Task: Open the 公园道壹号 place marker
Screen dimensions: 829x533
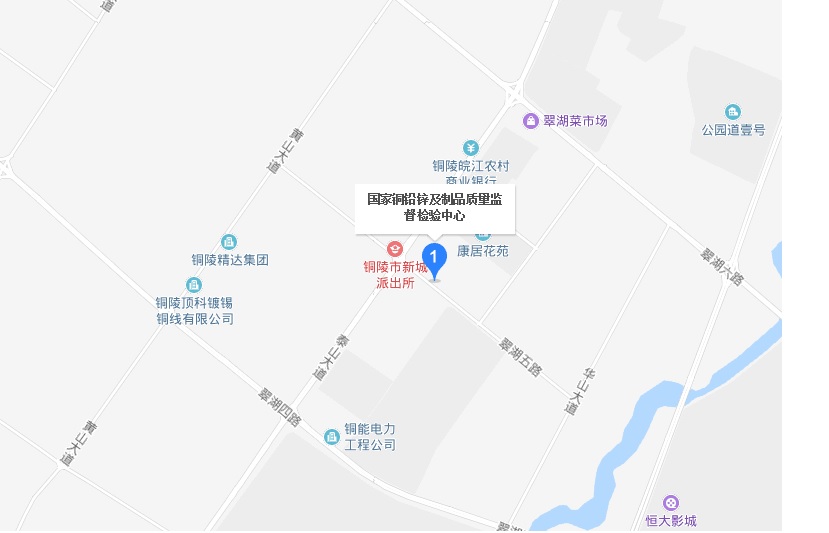Action: tap(733, 112)
